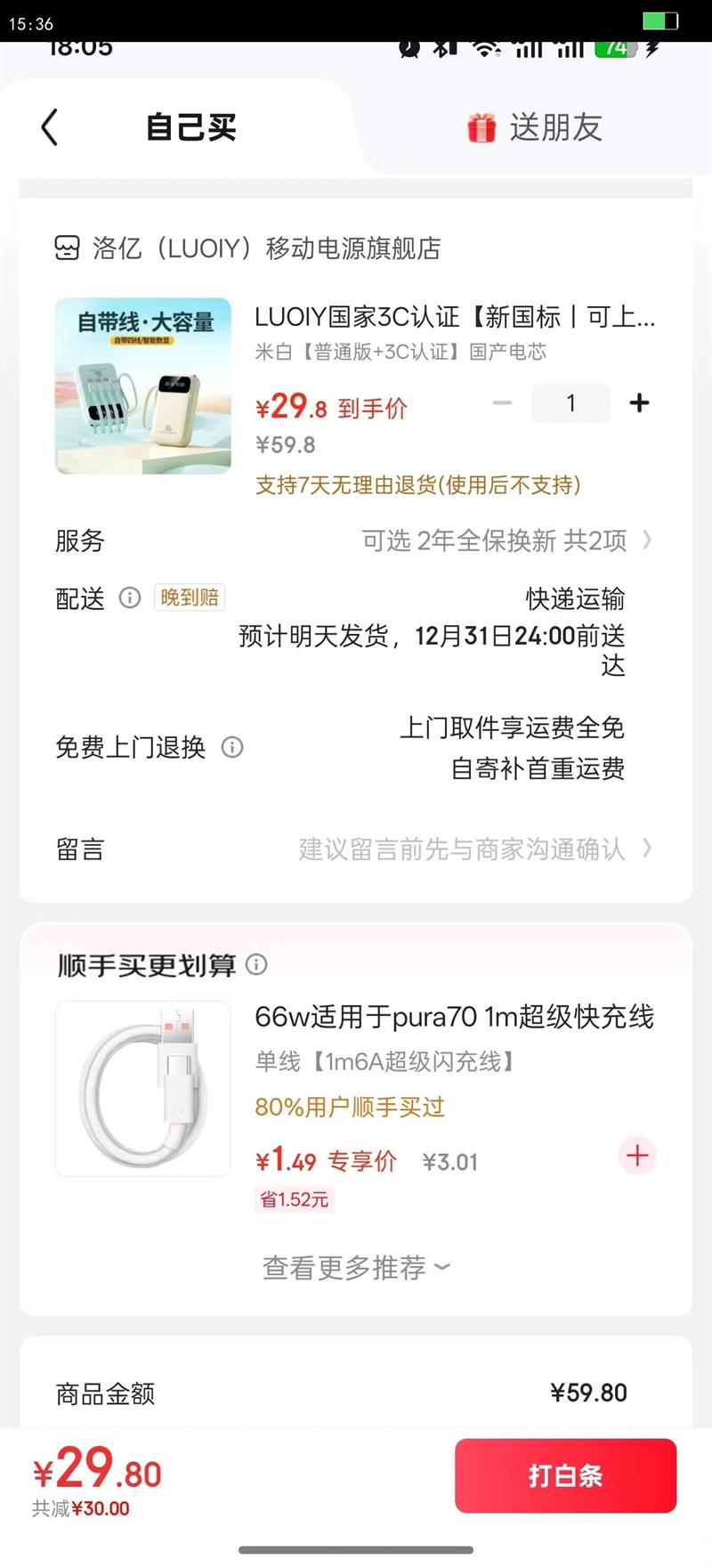Switch to the 送朋友 tab
Viewport: 712px width, 1568px height.
tap(535, 127)
